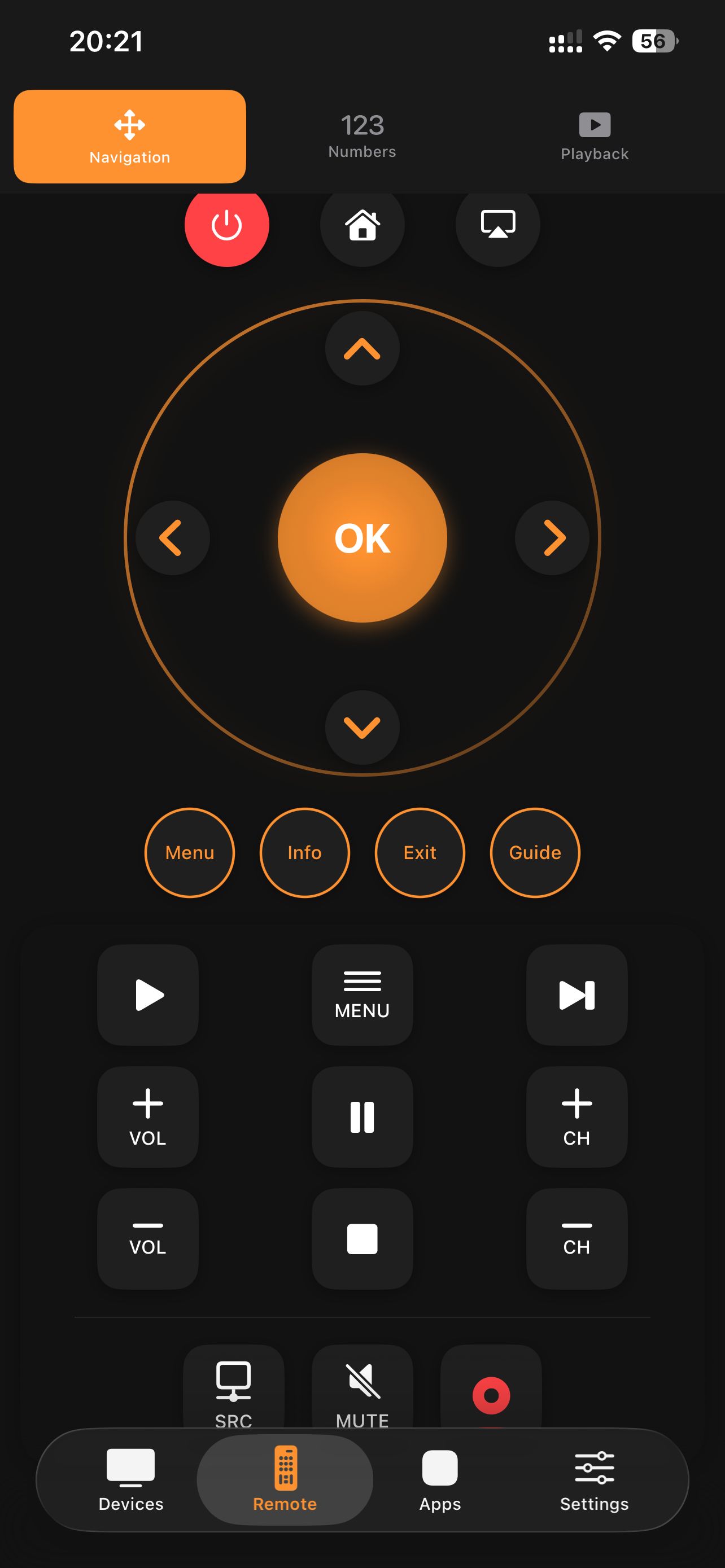Tap the orange OK button
Viewport: 725px width, 1568px height.
362,538
